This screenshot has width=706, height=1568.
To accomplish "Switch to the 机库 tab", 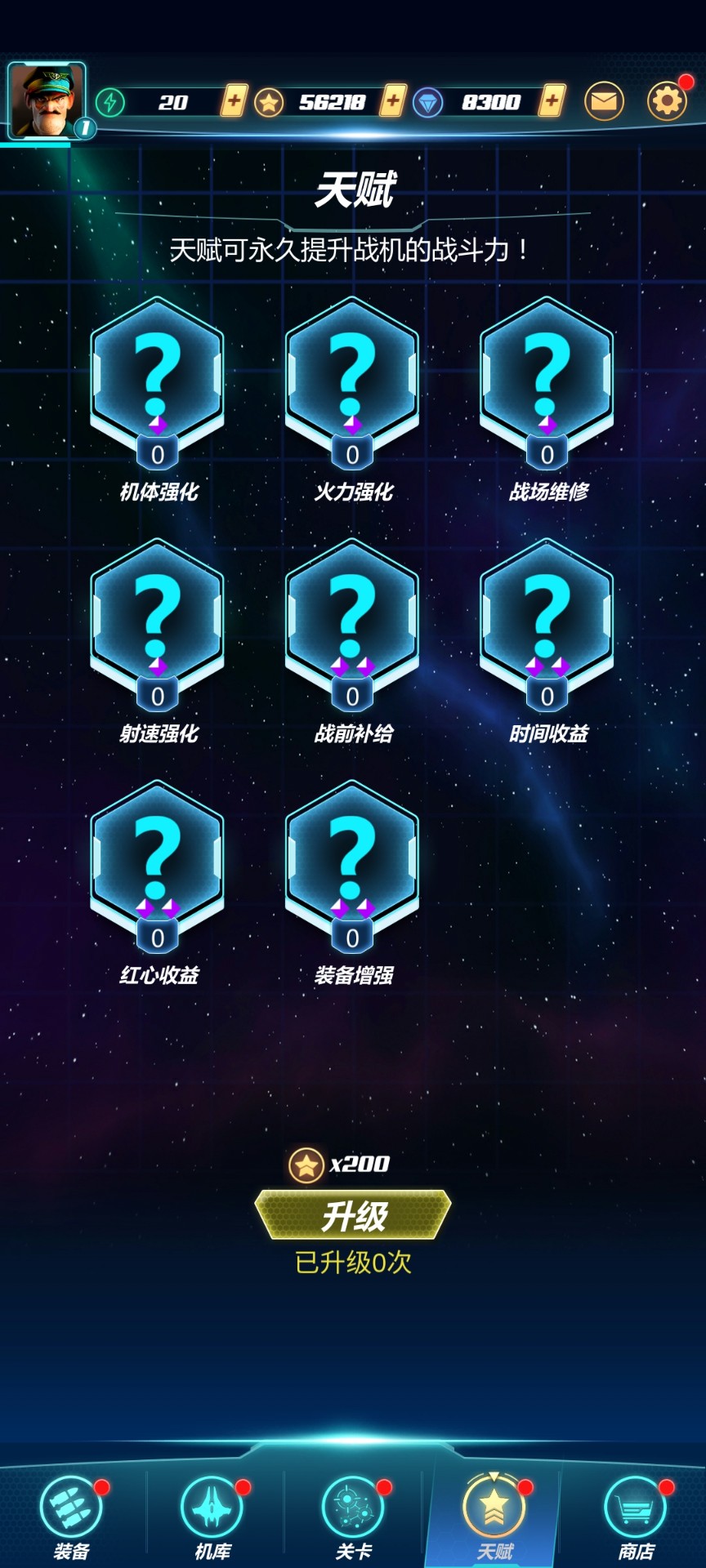I will pos(212,1515).
